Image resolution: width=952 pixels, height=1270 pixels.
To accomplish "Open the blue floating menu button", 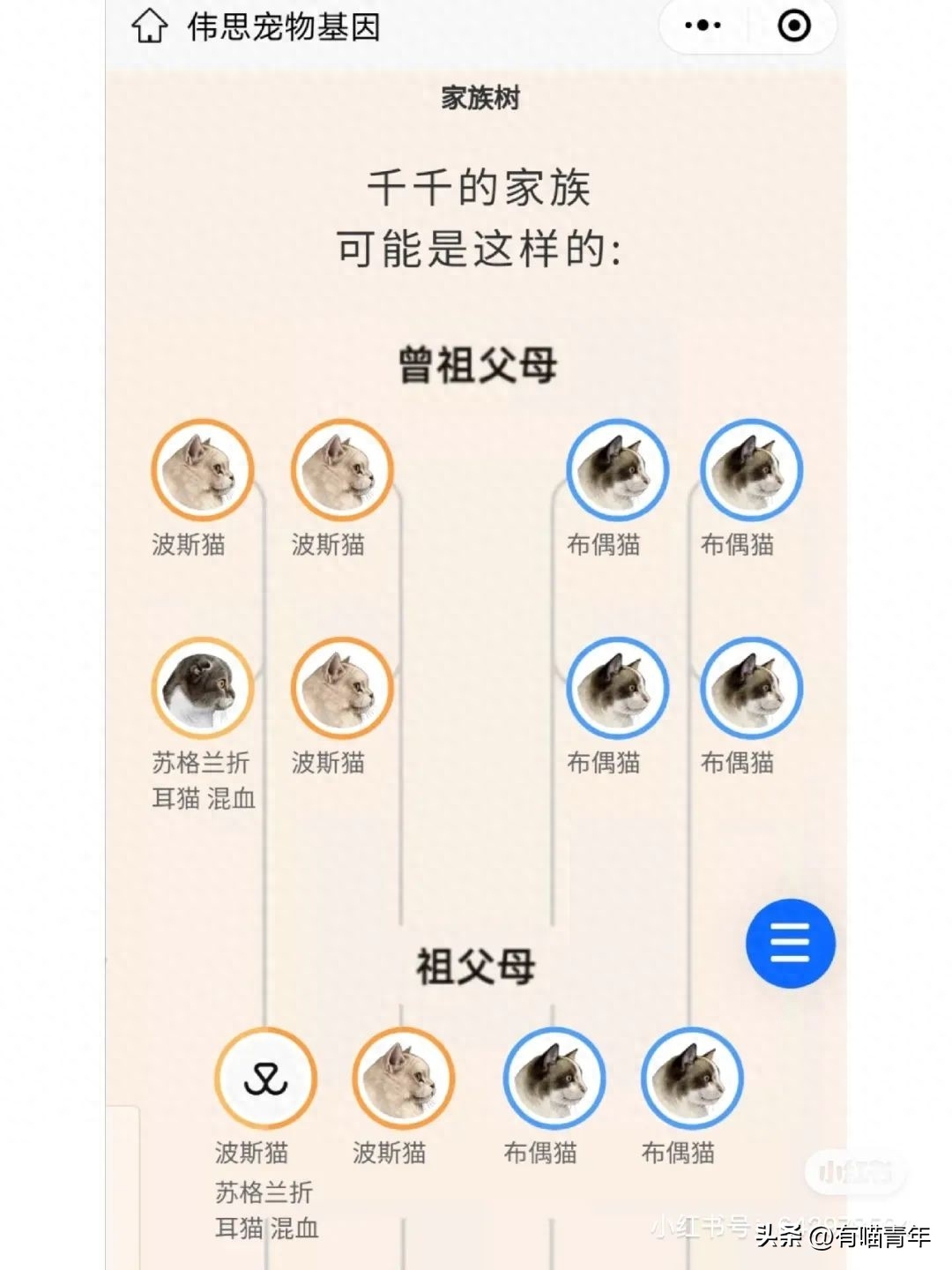I will point(790,943).
